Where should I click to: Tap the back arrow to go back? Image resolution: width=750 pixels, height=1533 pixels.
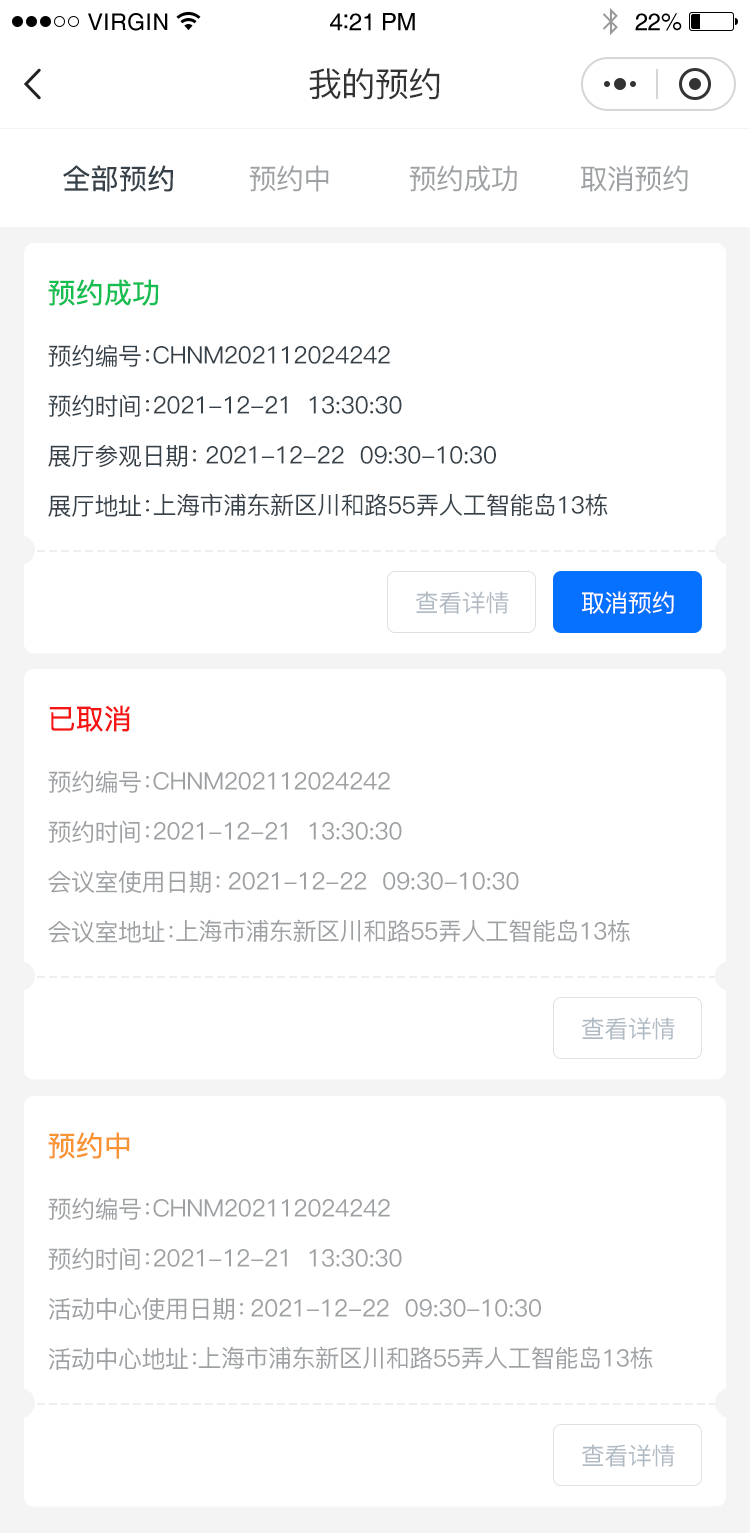click(33, 84)
